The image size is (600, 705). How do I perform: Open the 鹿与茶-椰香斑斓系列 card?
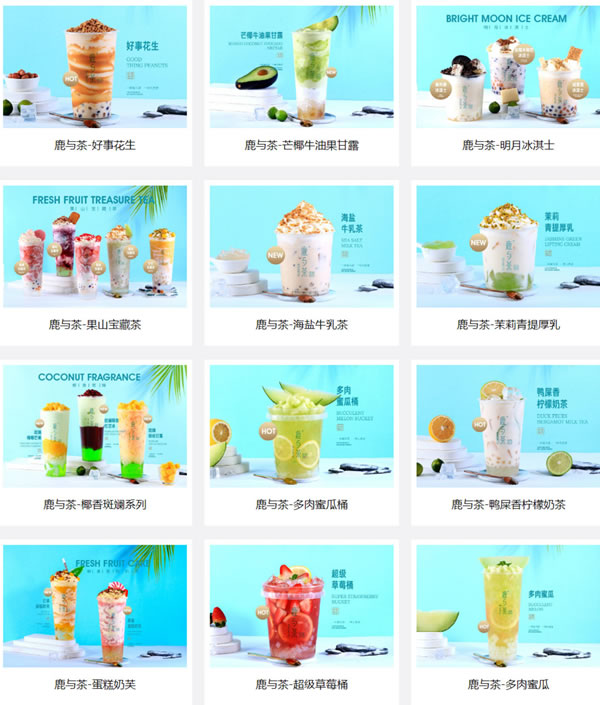click(94, 426)
